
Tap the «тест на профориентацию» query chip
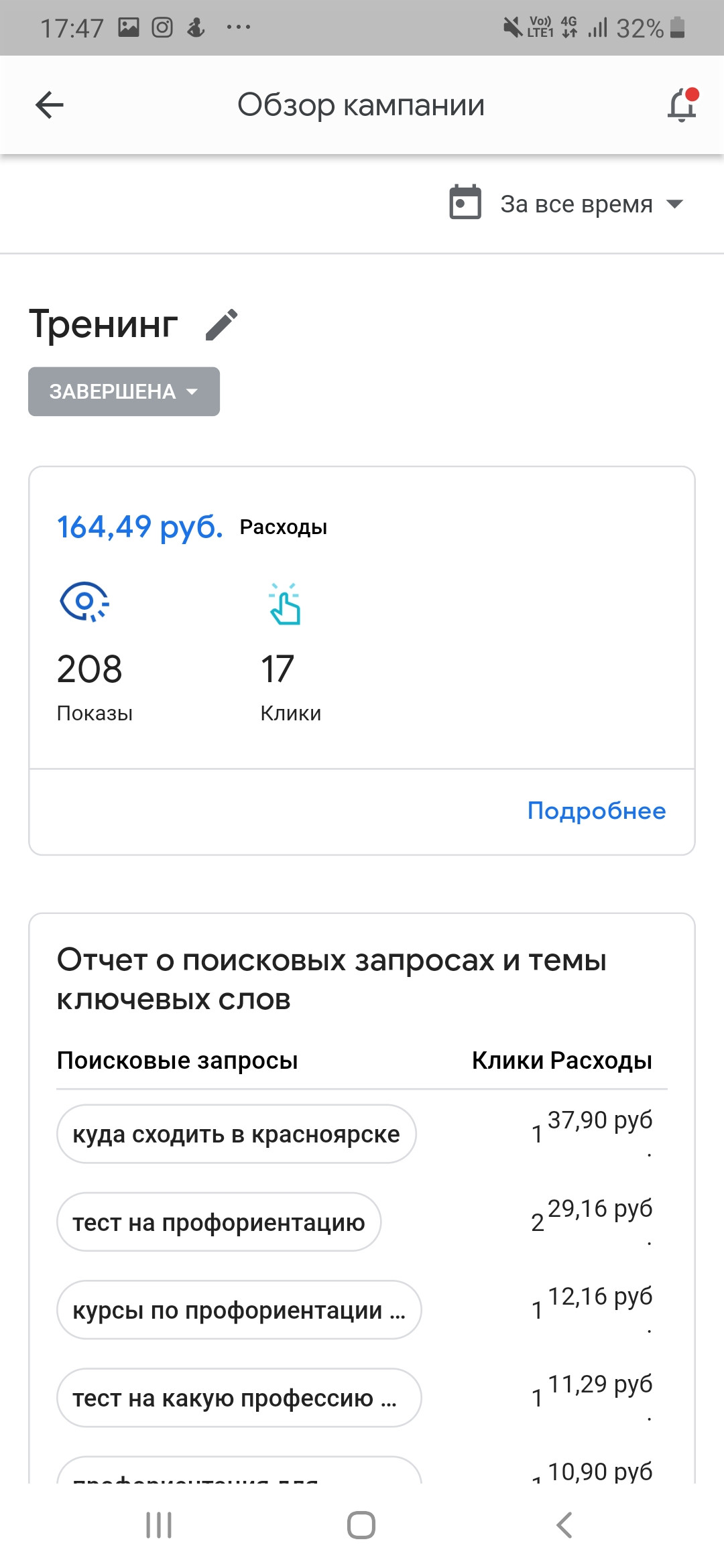pyautogui.click(x=219, y=1222)
